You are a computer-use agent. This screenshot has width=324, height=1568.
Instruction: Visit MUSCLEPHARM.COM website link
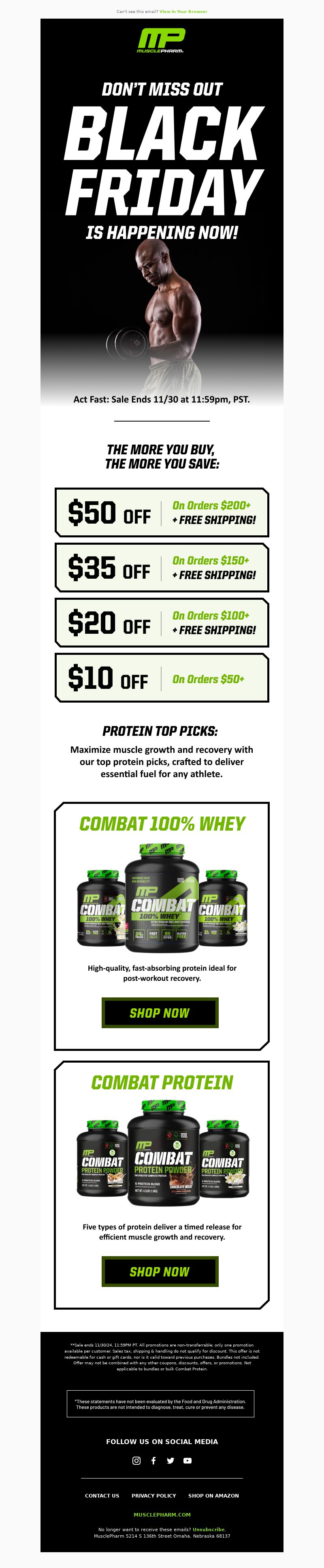pos(162,1515)
